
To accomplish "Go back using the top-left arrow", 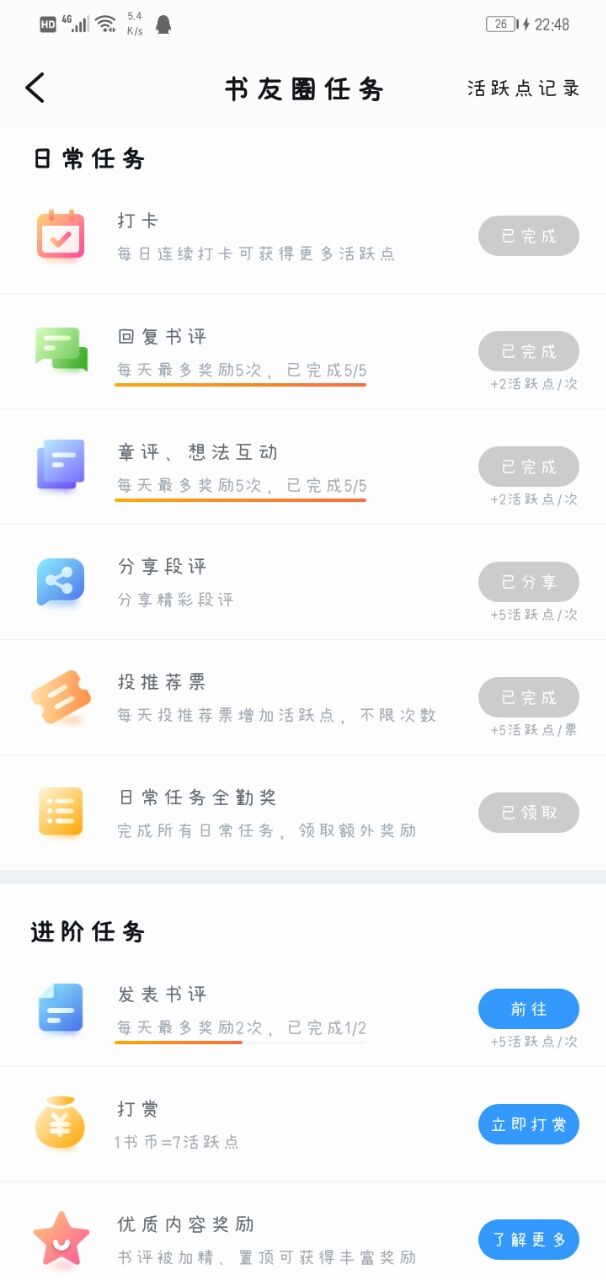I will [x=36, y=88].
